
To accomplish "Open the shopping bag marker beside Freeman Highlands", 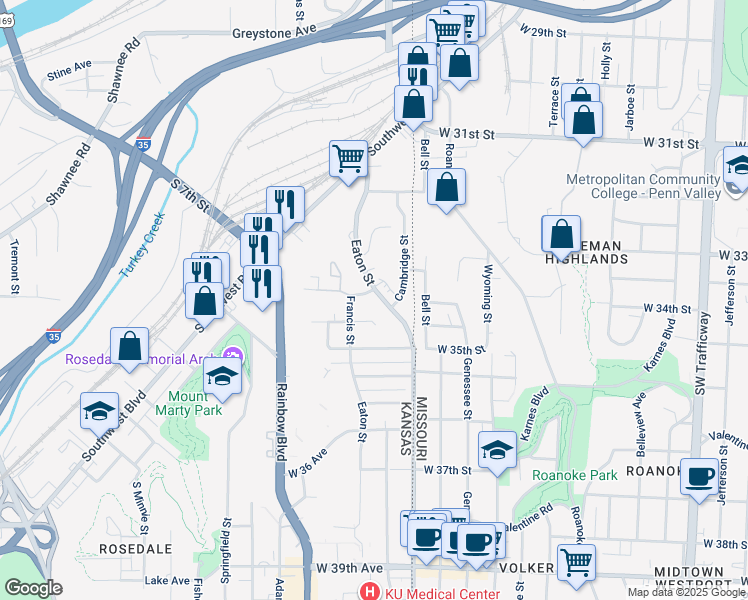I will (x=561, y=234).
